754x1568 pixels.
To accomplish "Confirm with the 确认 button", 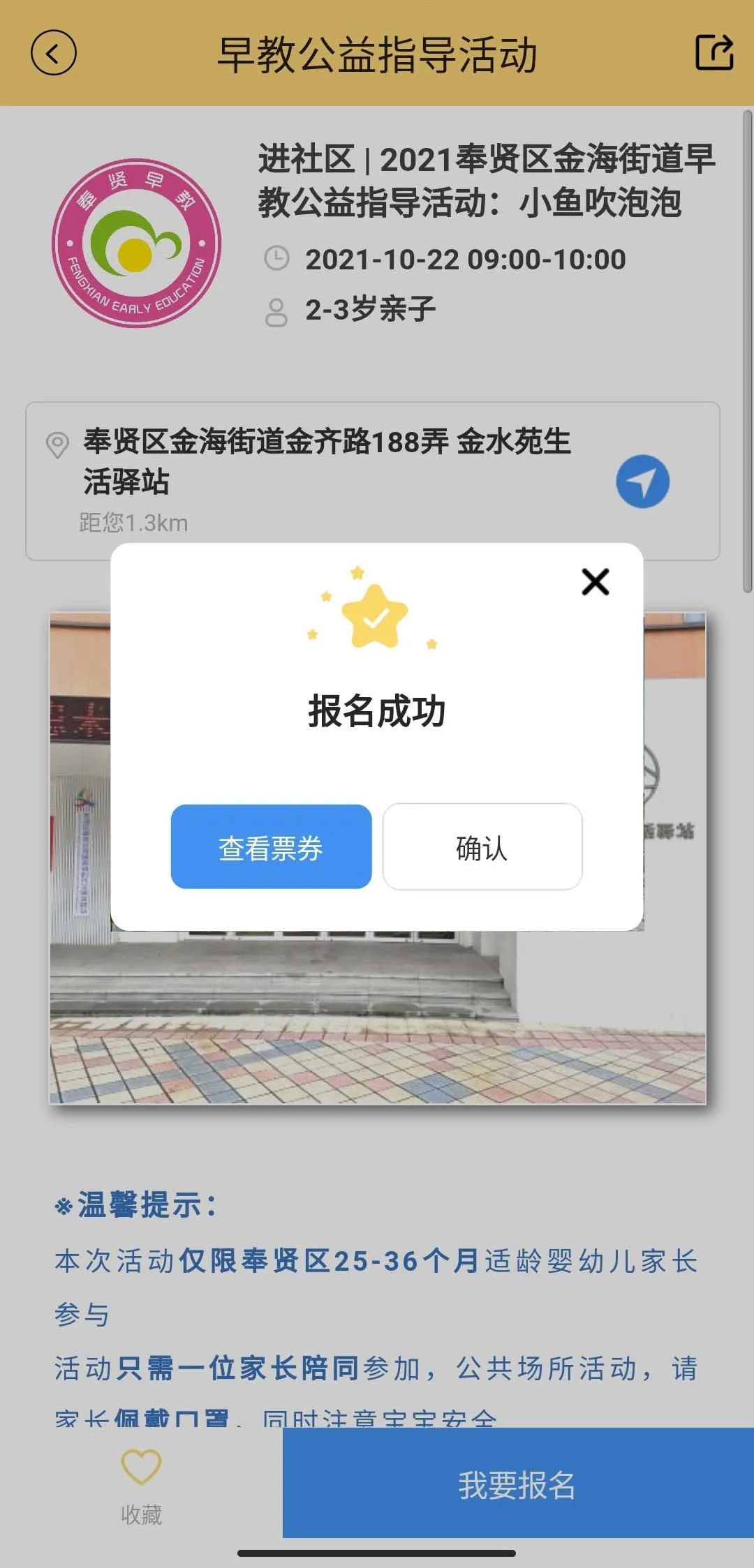I will pyautogui.click(x=482, y=846).
